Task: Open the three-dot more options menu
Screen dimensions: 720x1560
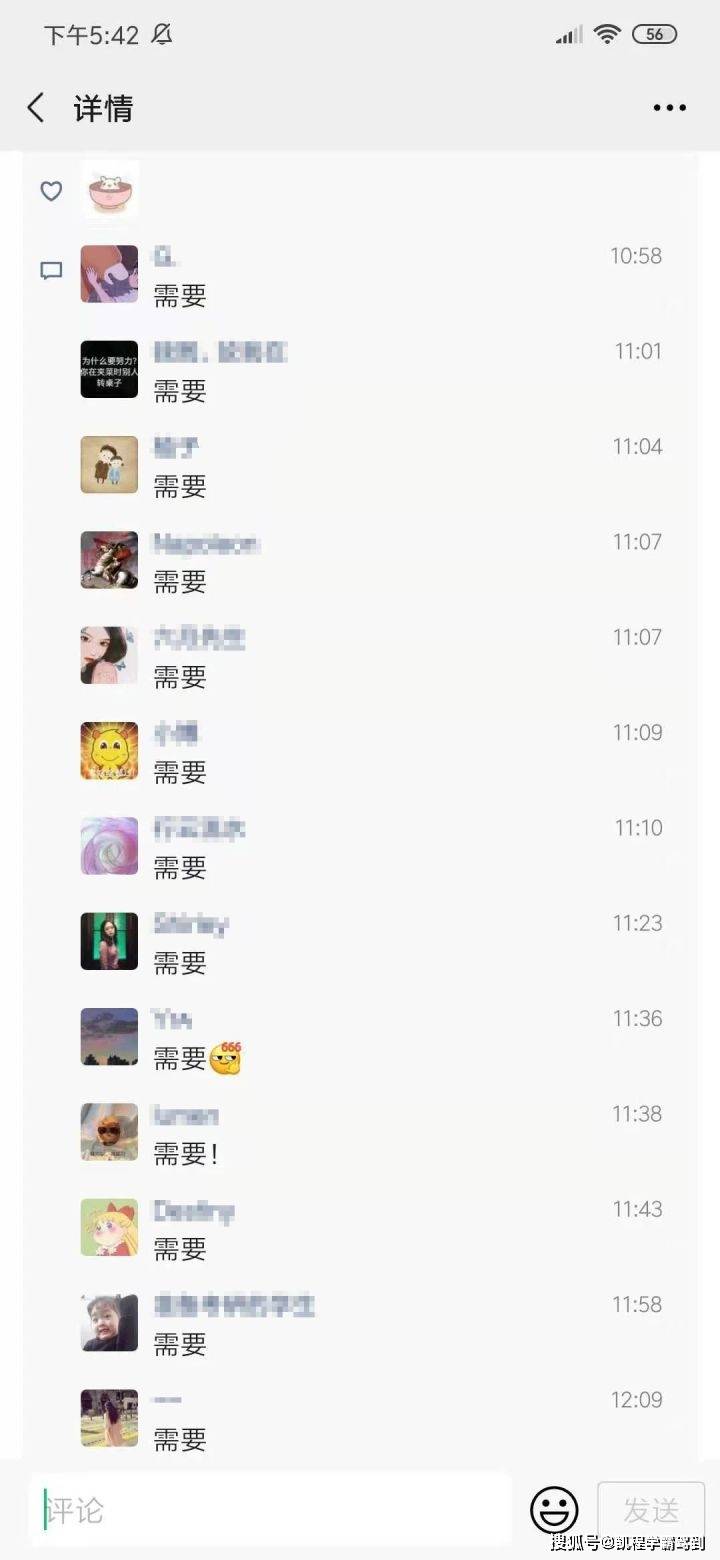Action: [669, 108]
